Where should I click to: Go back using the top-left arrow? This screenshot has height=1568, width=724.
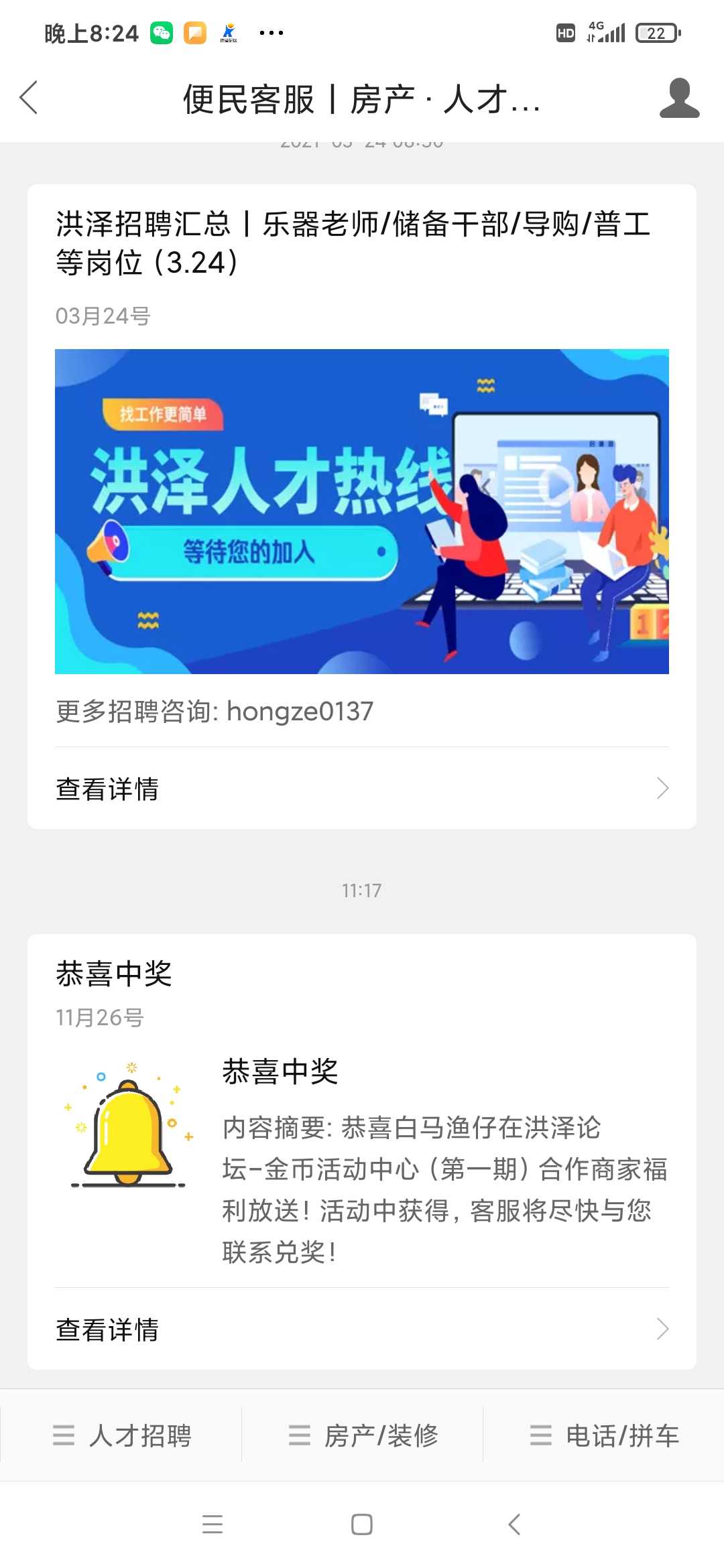(29, 98)
